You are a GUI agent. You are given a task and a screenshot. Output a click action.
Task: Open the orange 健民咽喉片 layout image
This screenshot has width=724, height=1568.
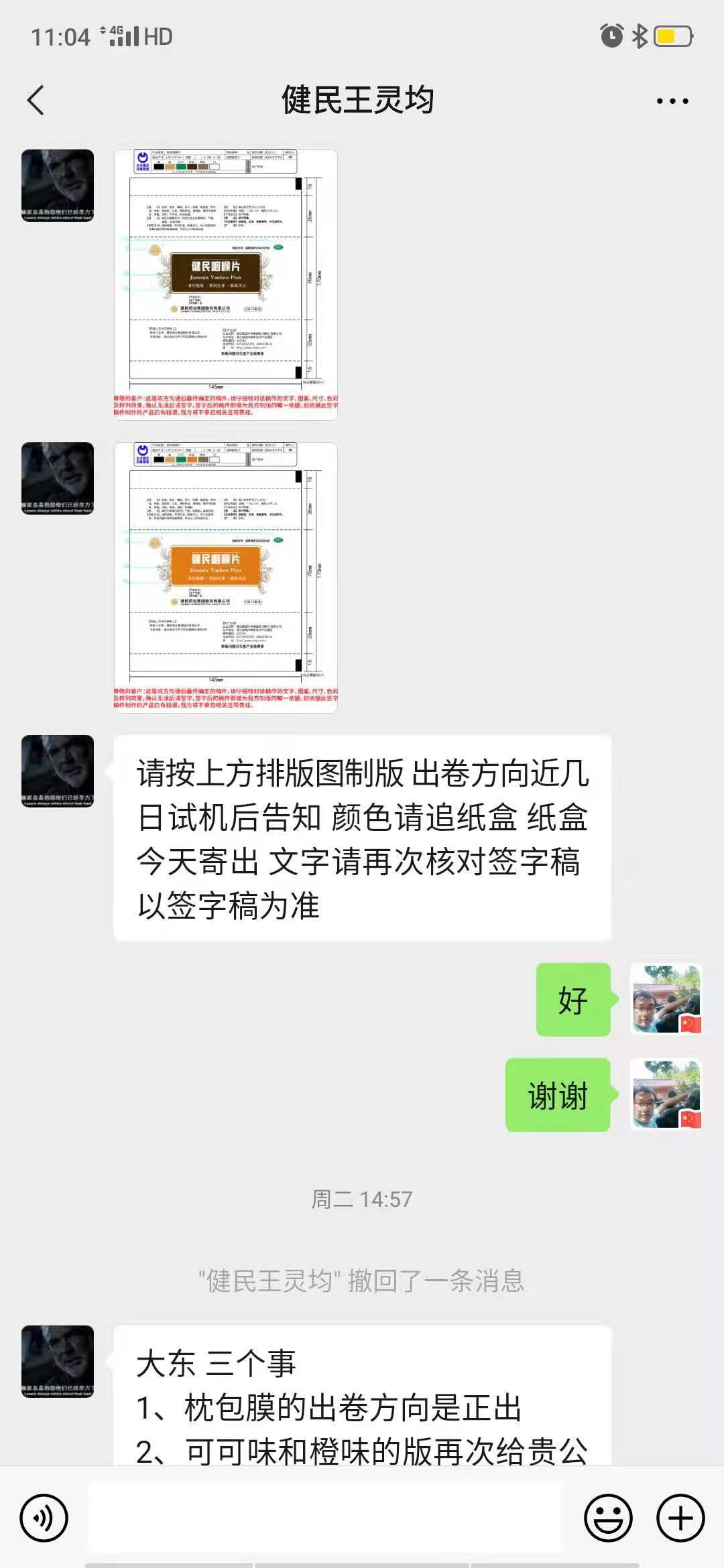[225, 578]
